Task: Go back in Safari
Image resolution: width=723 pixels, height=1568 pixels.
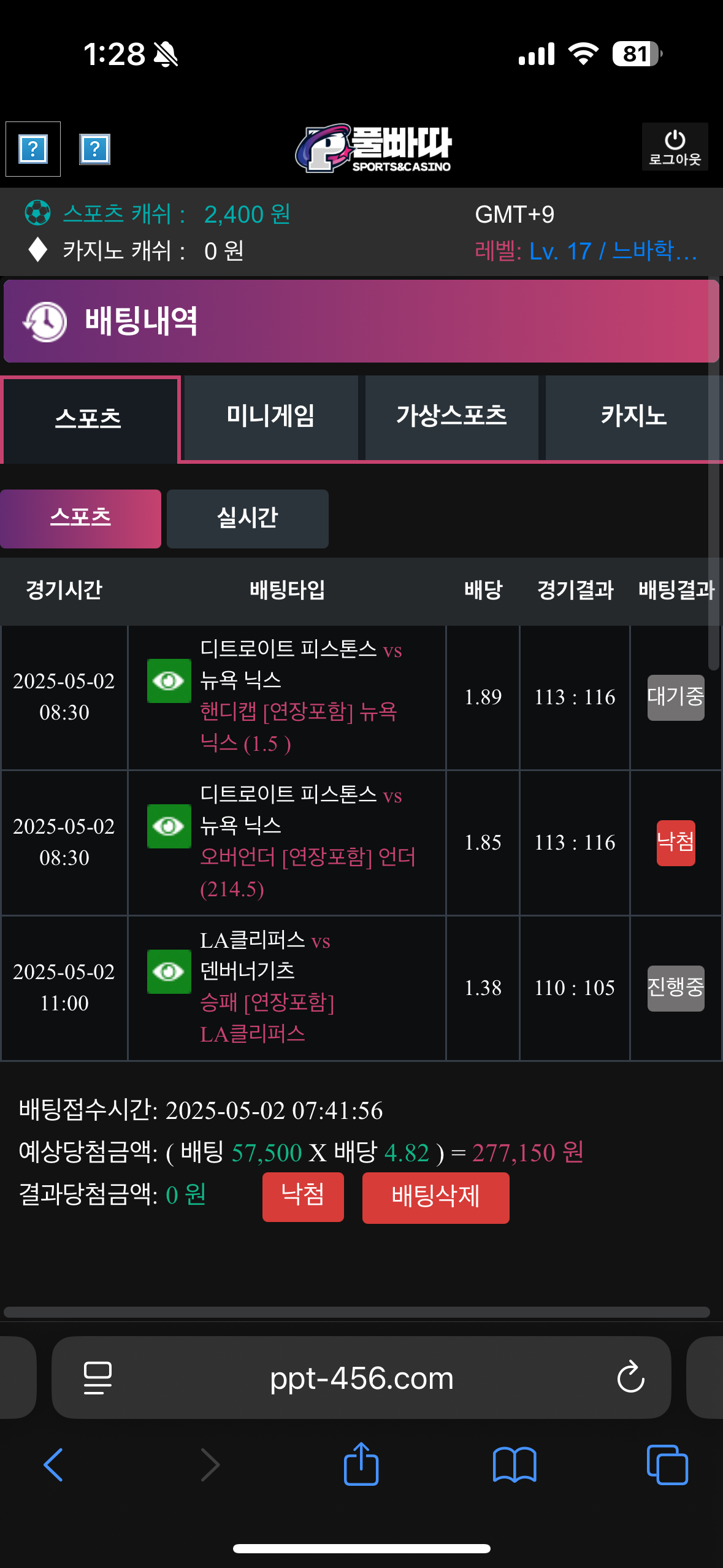Action: [53, 1465]
